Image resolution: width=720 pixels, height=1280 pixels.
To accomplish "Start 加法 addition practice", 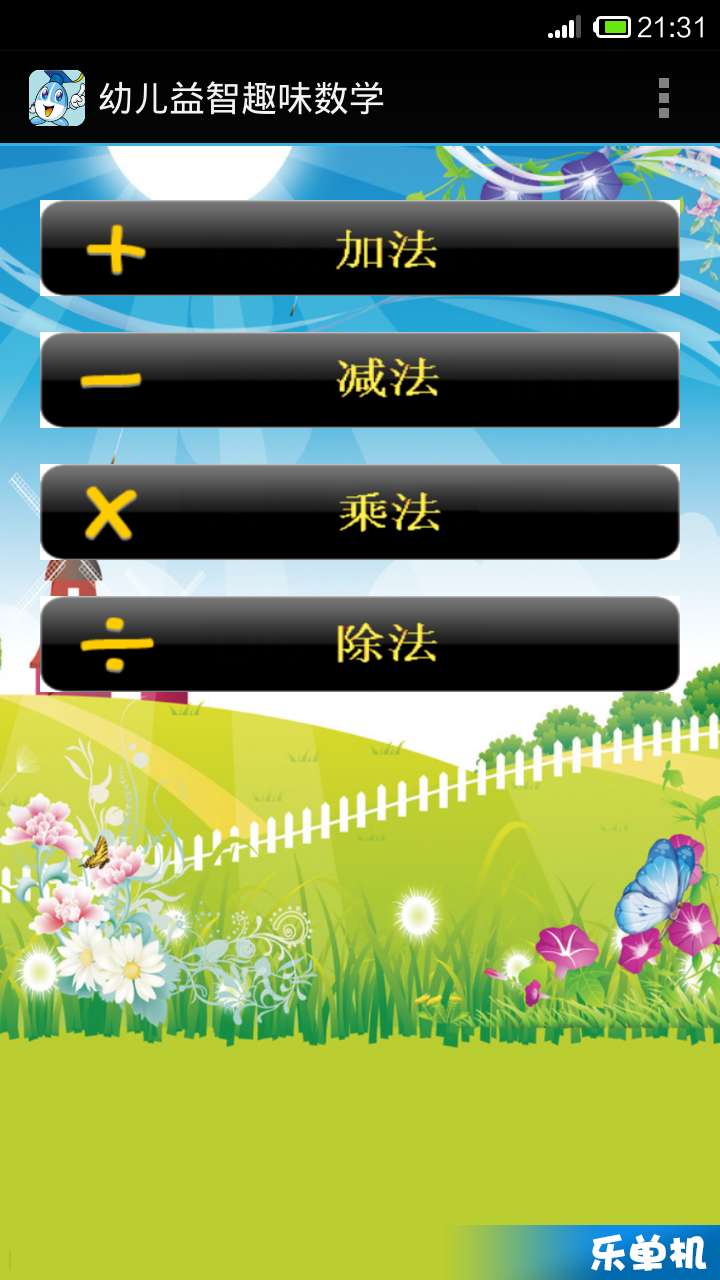I will coord(360,248).
